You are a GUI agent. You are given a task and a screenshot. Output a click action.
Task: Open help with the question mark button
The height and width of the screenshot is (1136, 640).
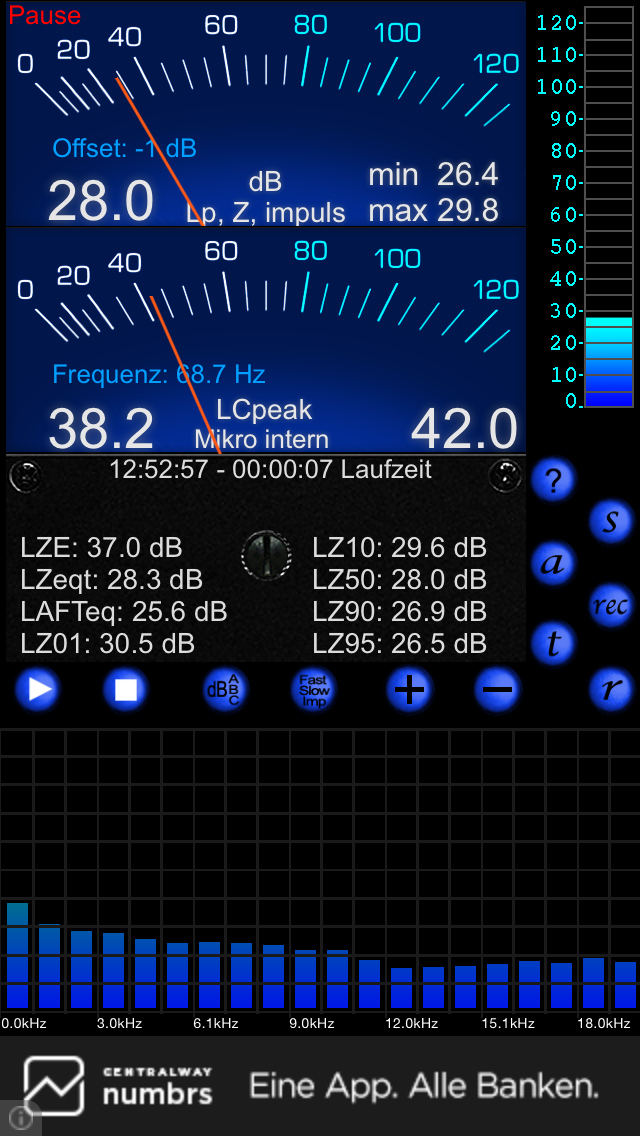(553, 480)
